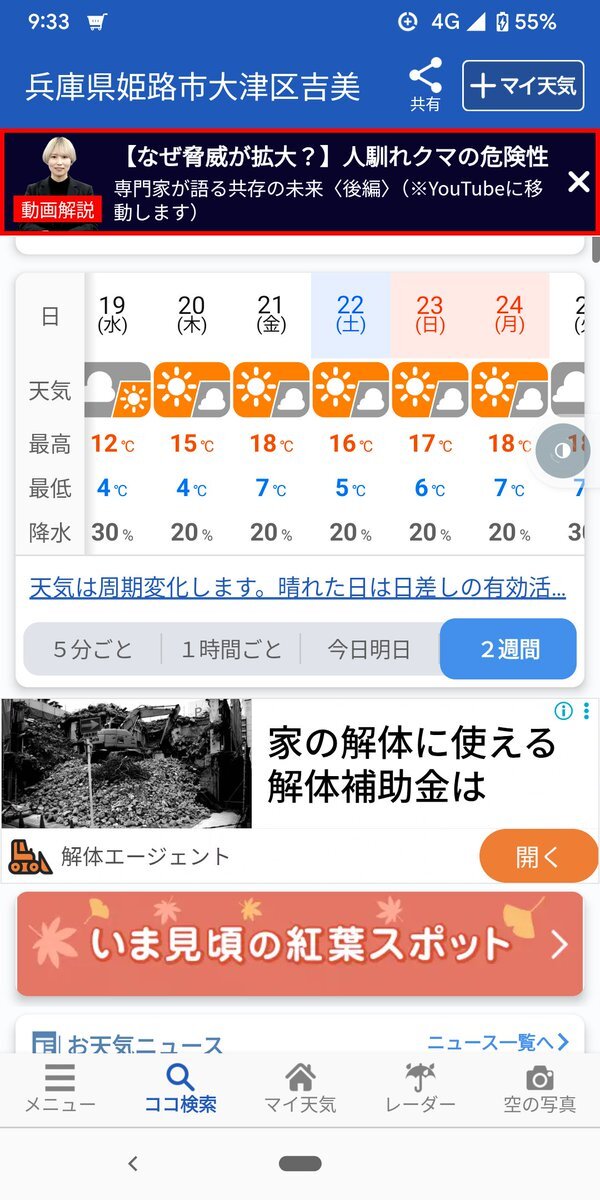The width and height of the screenshot is (600, 1200).
Task: Go back with system back arrow
Action: pos(133,1163)
